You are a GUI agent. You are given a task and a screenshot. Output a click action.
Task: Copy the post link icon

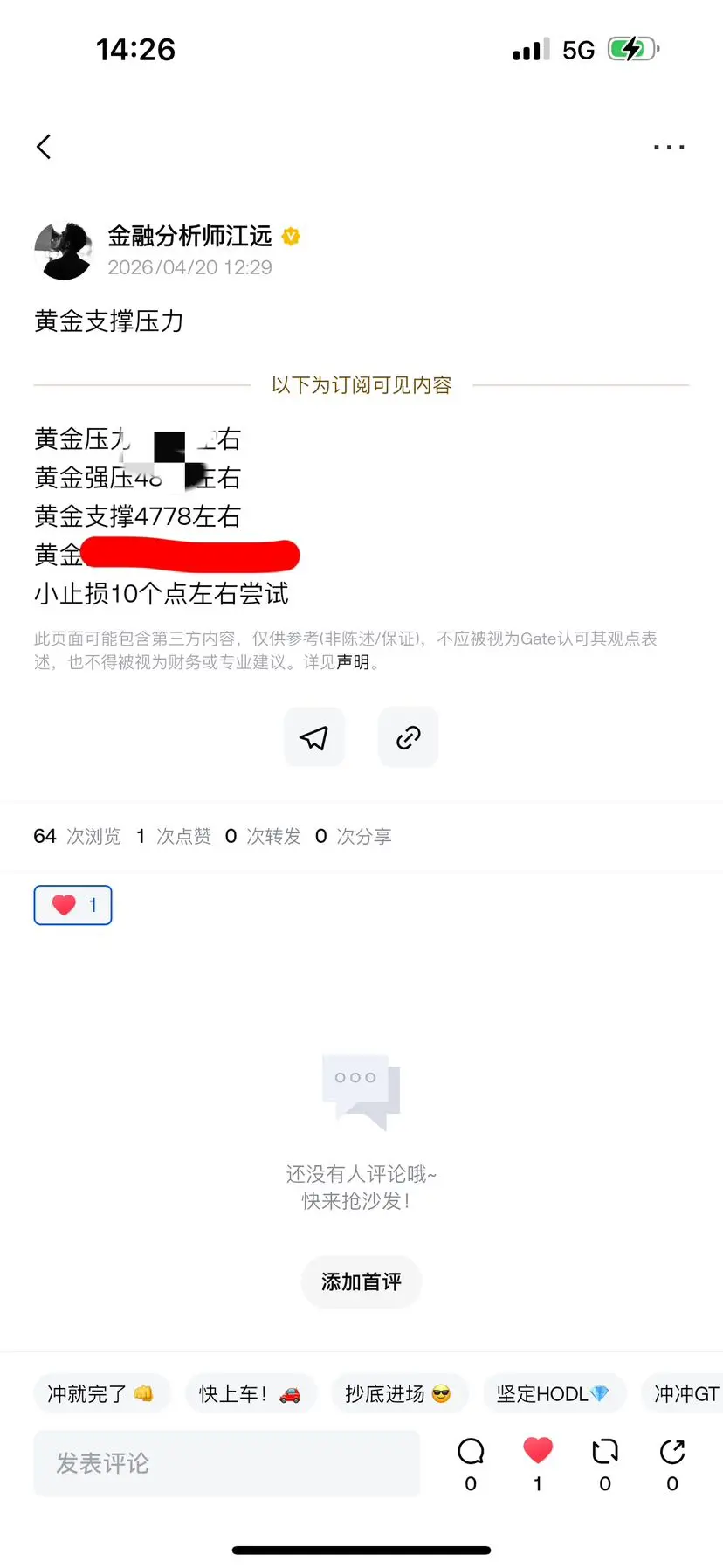coord(407,736)
